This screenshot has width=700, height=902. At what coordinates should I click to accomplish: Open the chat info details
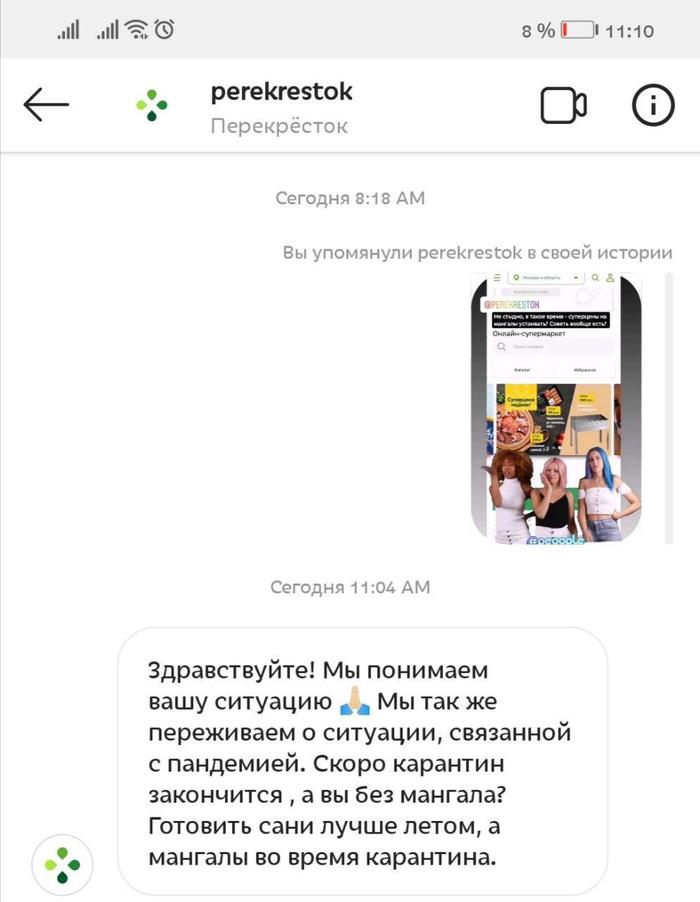click(654, 106)
